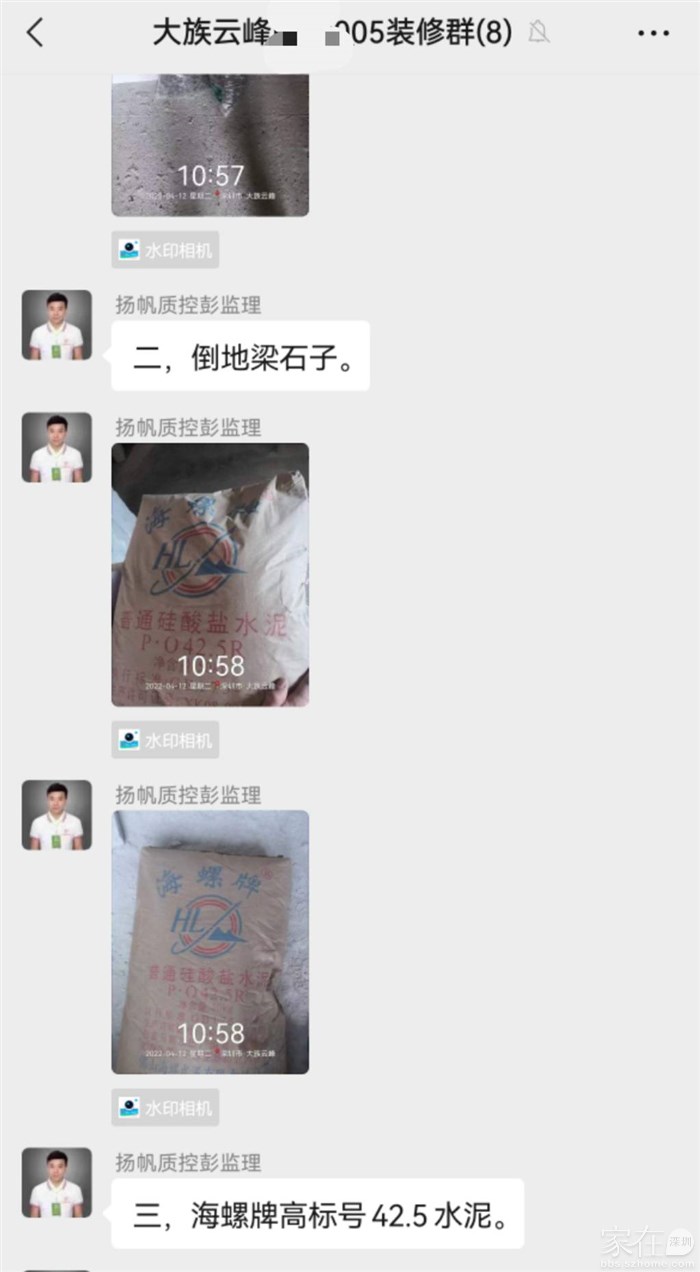Open the 10:57 floor photo at the top
Image resolution: width=700 pixels, height=1272 pixels.
(209, 145)
